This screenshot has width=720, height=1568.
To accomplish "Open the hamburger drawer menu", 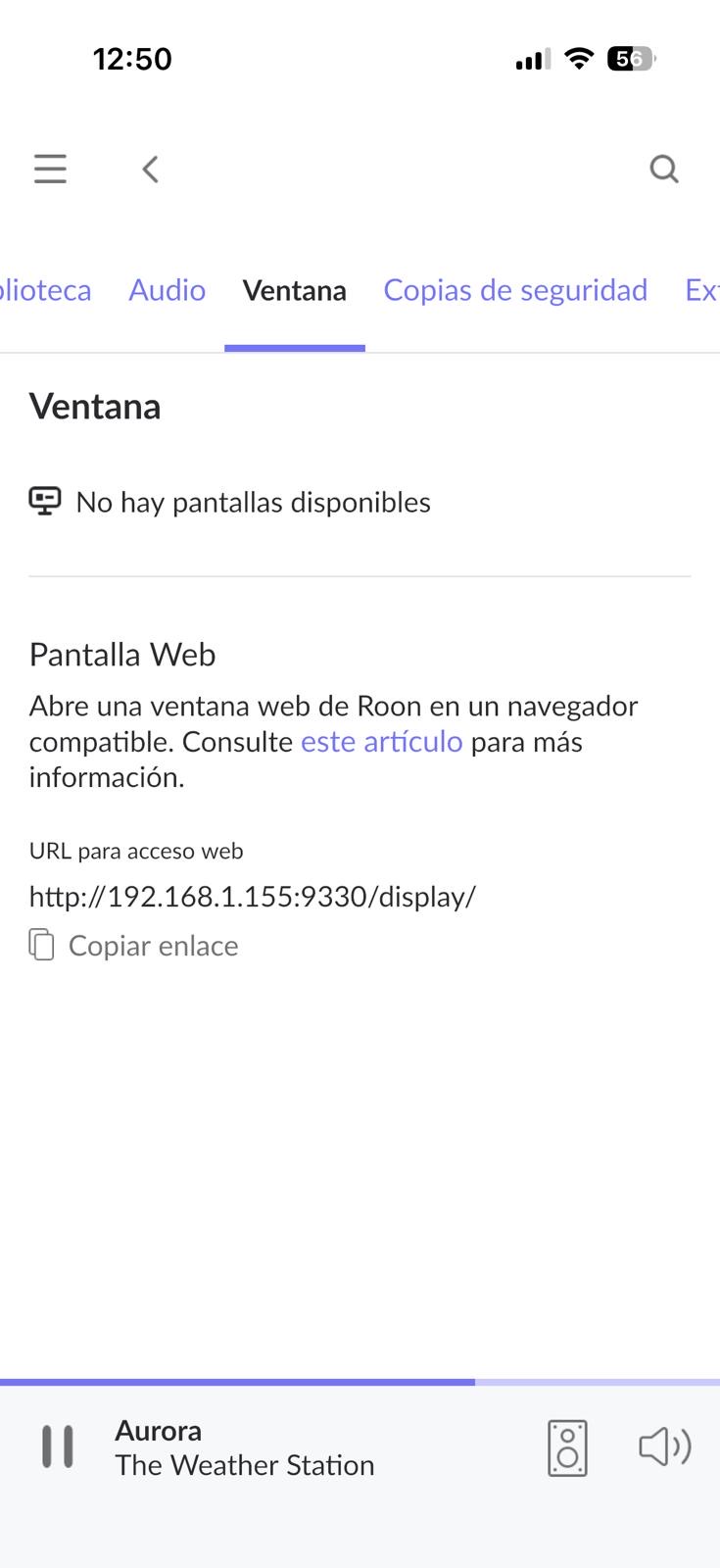I will tap(50, 169).
